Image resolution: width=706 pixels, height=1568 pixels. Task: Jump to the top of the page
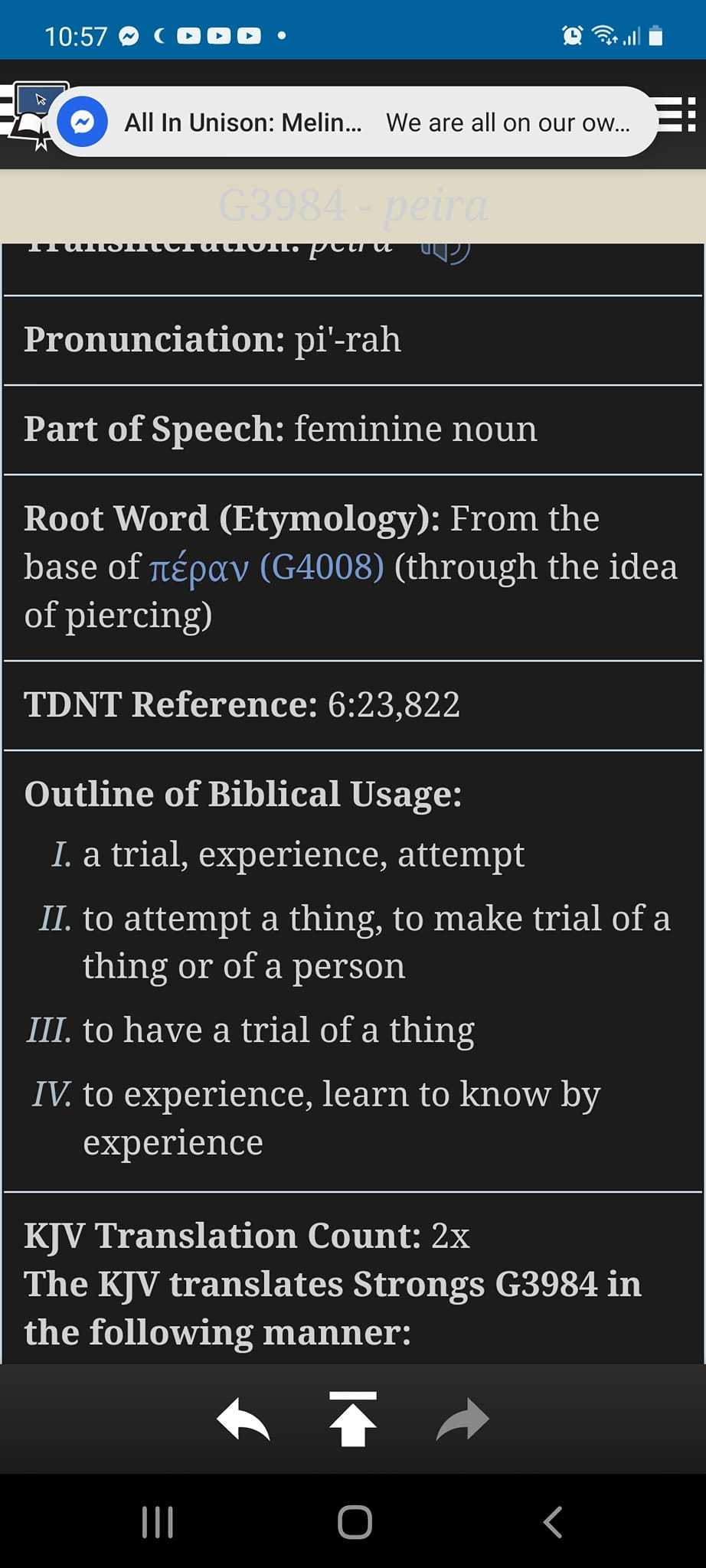coord(352,1419)
